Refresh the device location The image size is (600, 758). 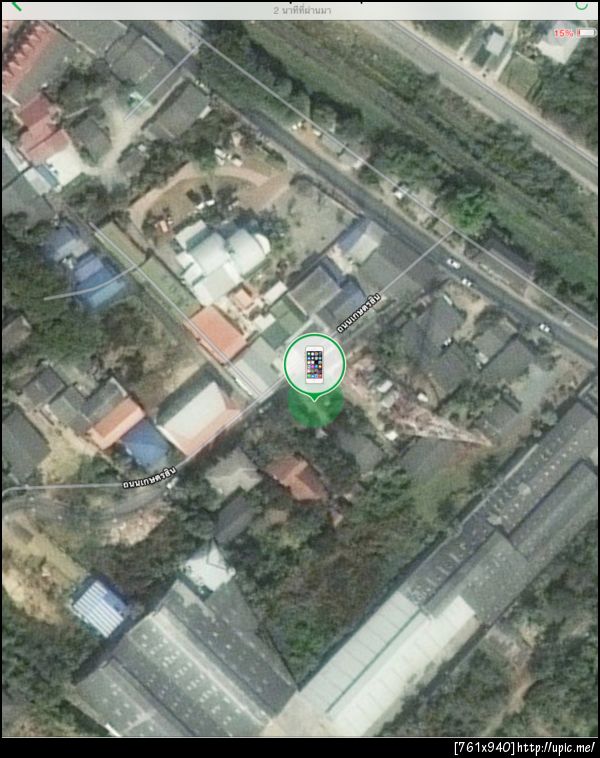pyautogui.click(x=583, y=4)
